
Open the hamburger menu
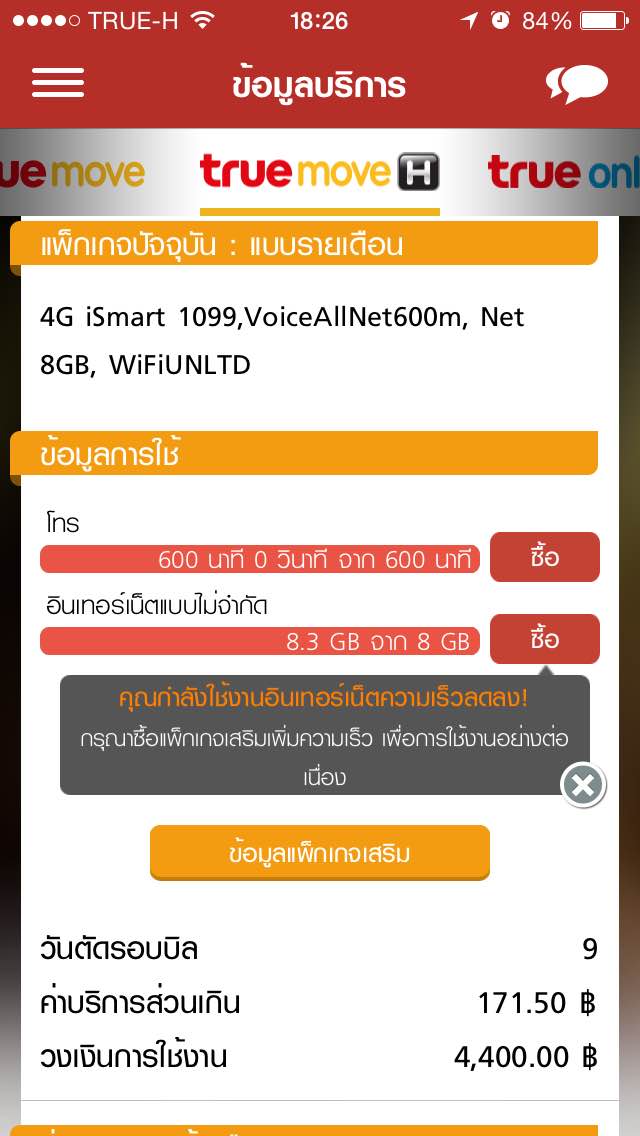tap(58, 83)
